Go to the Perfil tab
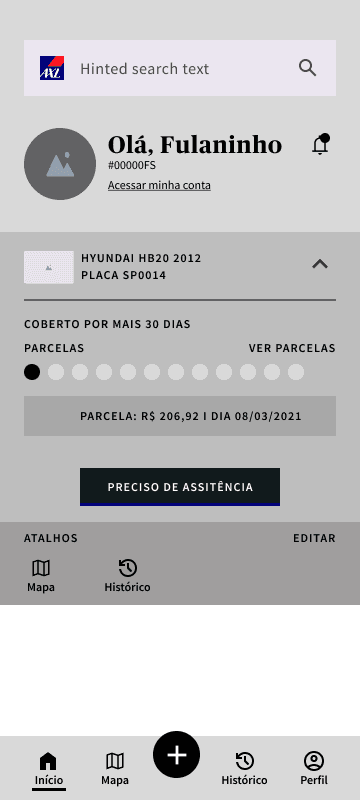This screenshot has width=360, height=800. [314, 769]
